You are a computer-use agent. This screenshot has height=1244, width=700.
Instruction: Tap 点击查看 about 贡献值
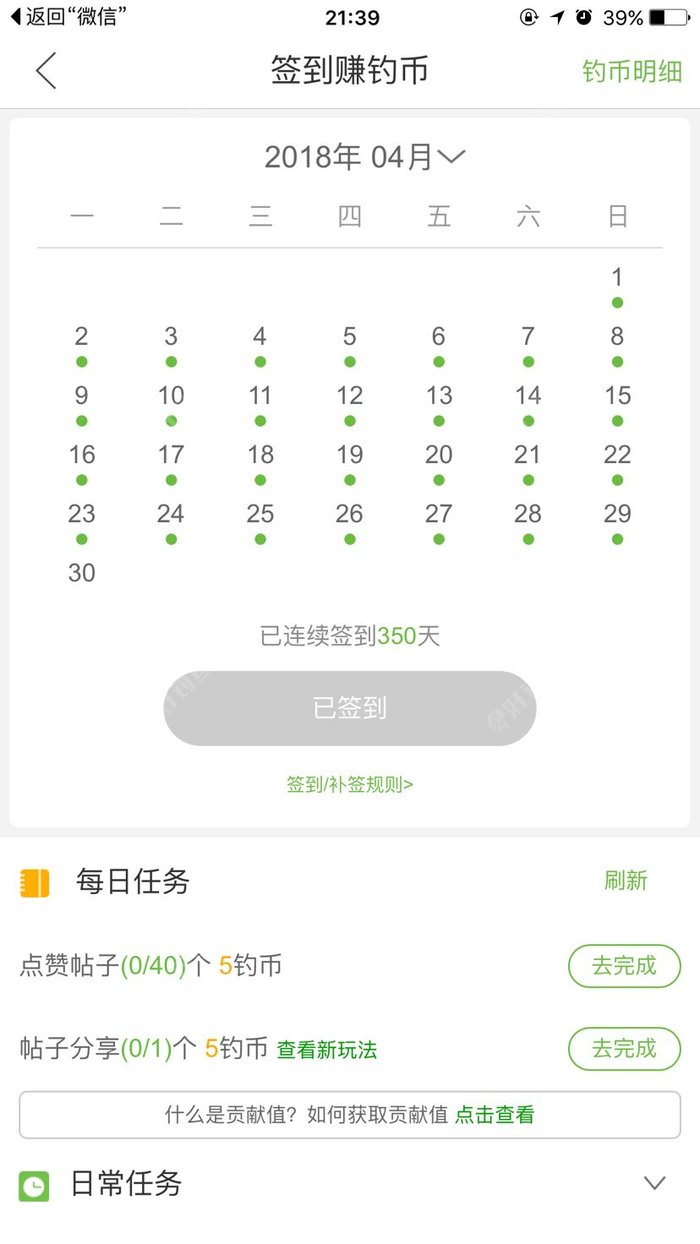click(495, 1115)
